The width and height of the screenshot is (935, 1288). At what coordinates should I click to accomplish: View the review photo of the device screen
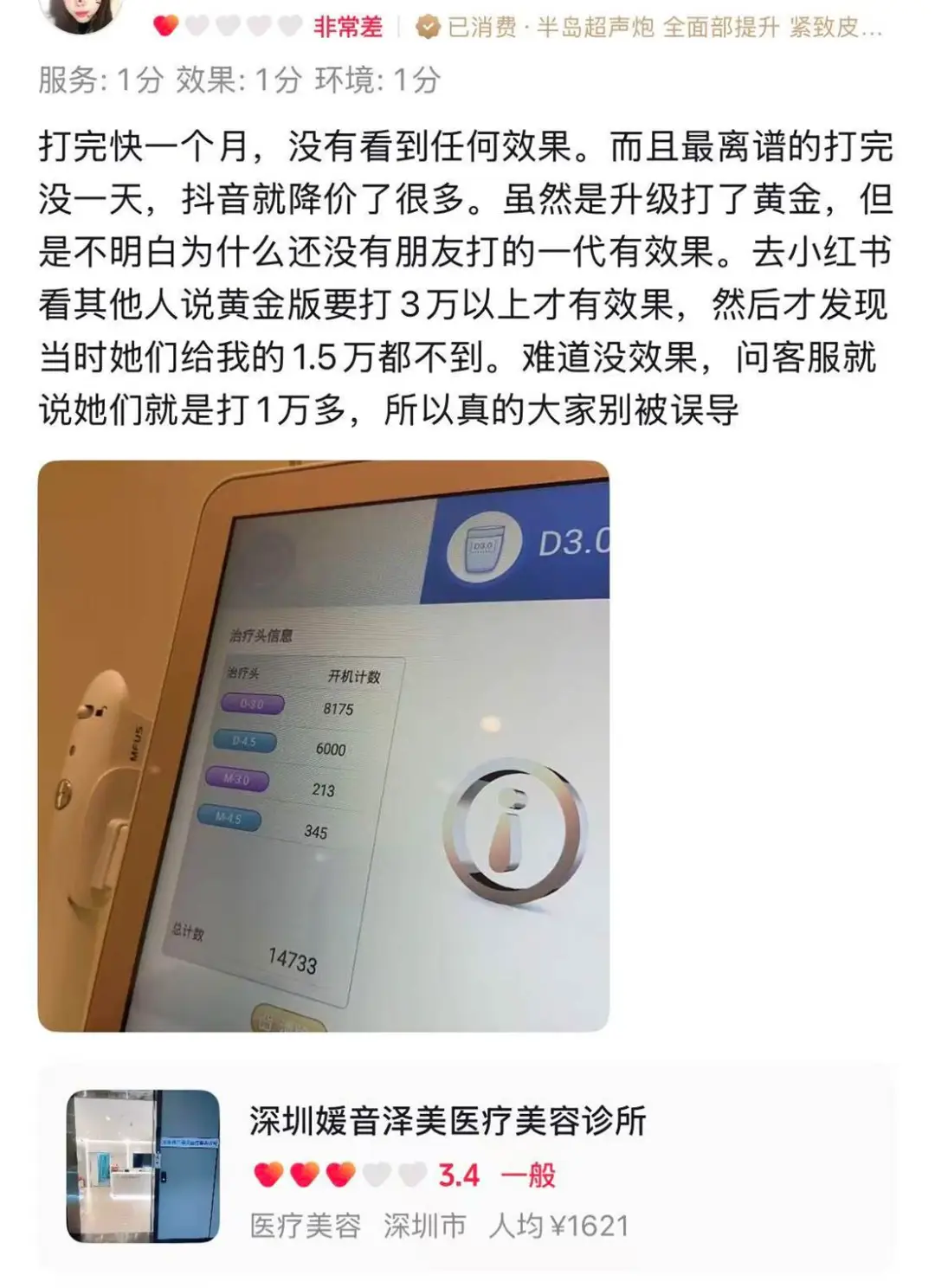point(323,745)
